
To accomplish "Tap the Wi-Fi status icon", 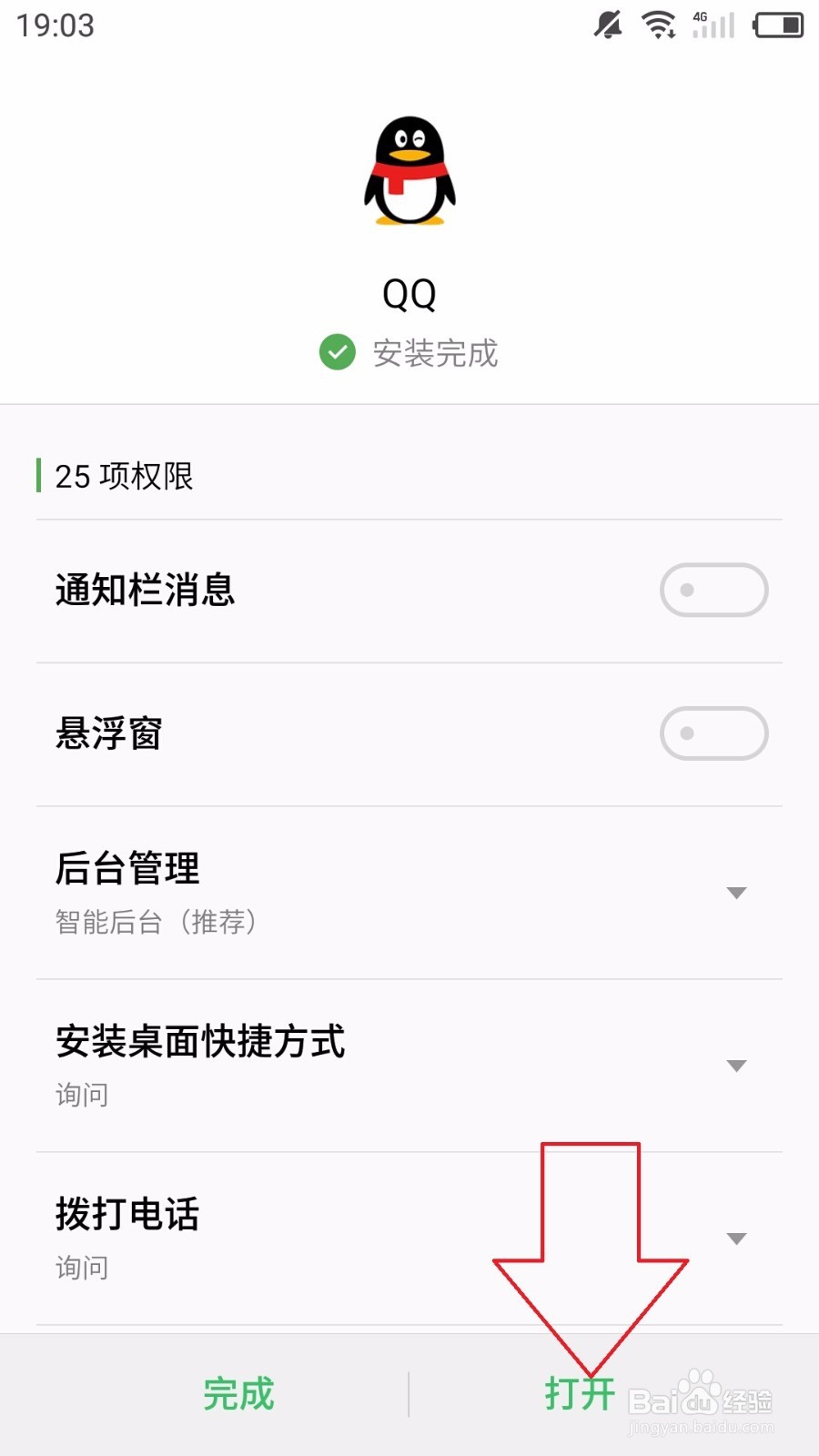I will coord(658,25).
